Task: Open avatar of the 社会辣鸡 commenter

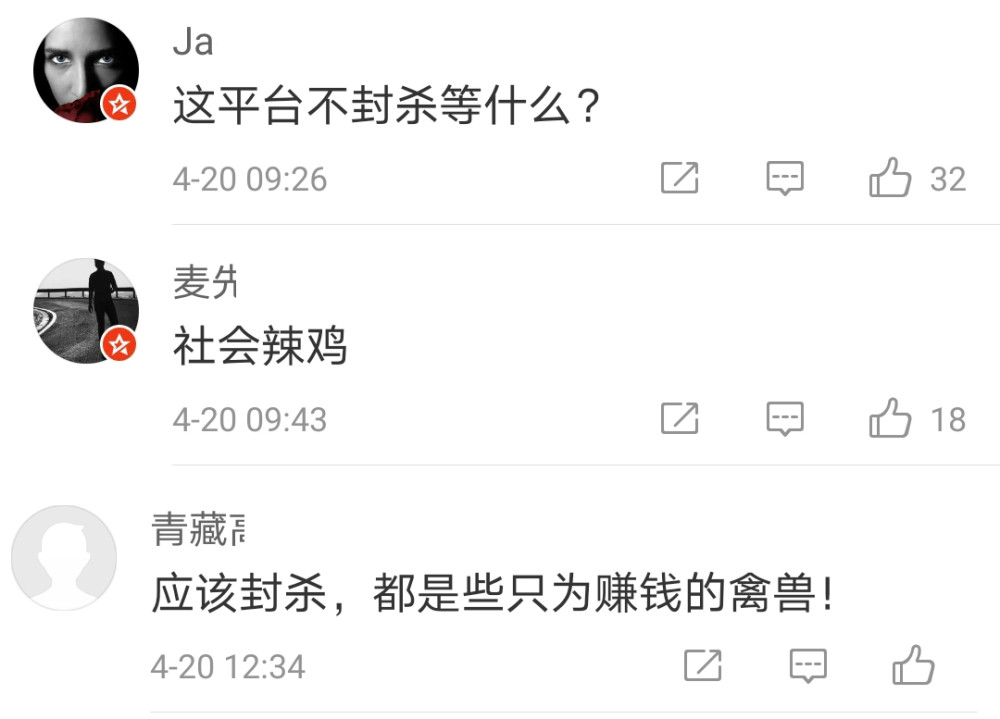Action: pyautogui.click(x=86, y=310)
